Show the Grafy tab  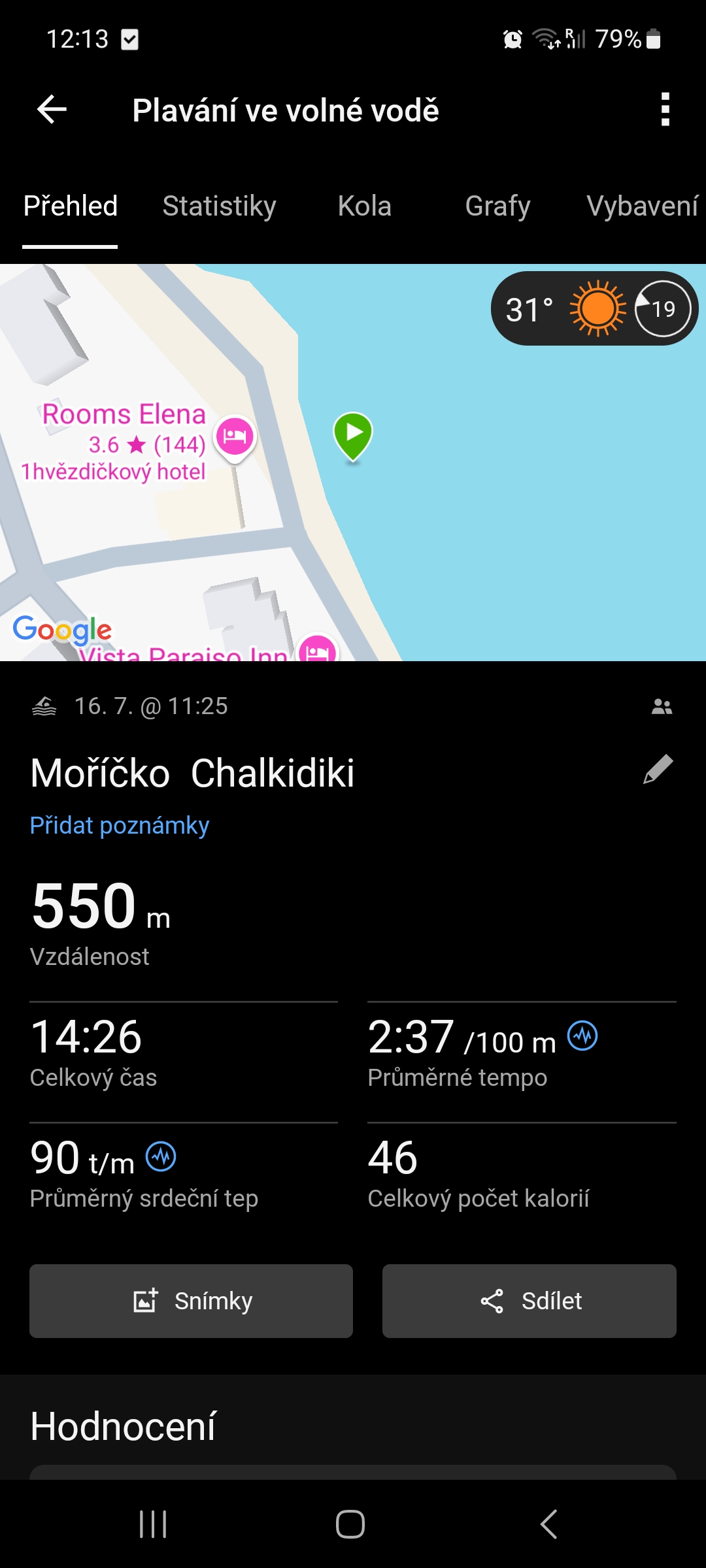pyautogui.click(x=497, y=206)
